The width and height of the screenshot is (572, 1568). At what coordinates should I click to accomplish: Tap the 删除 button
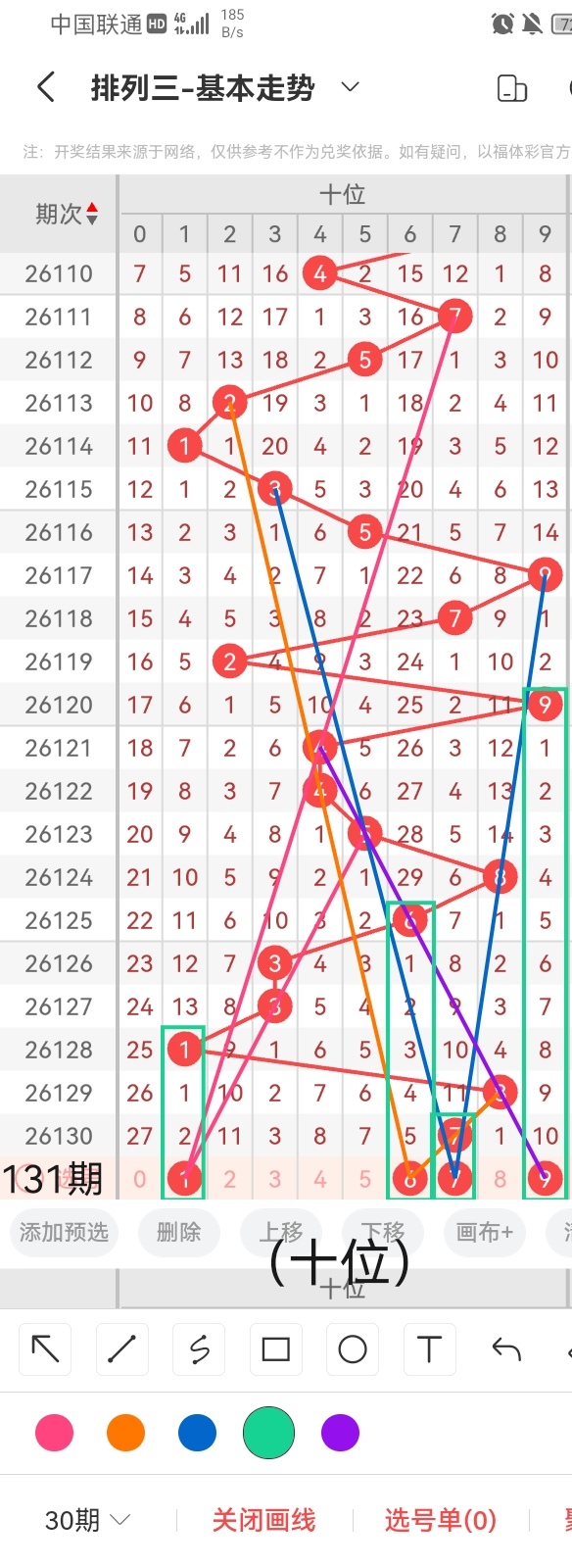point(178,1232)
